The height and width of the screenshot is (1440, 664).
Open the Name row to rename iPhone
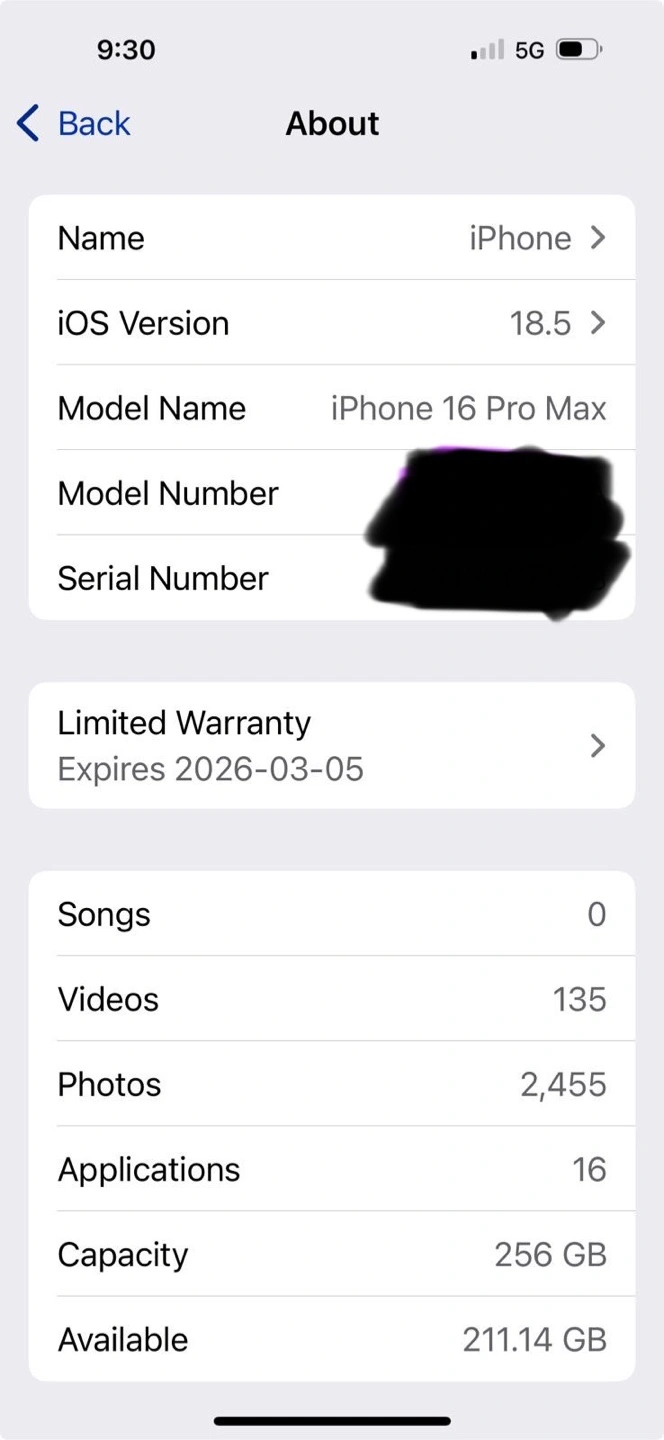(332, 238)
